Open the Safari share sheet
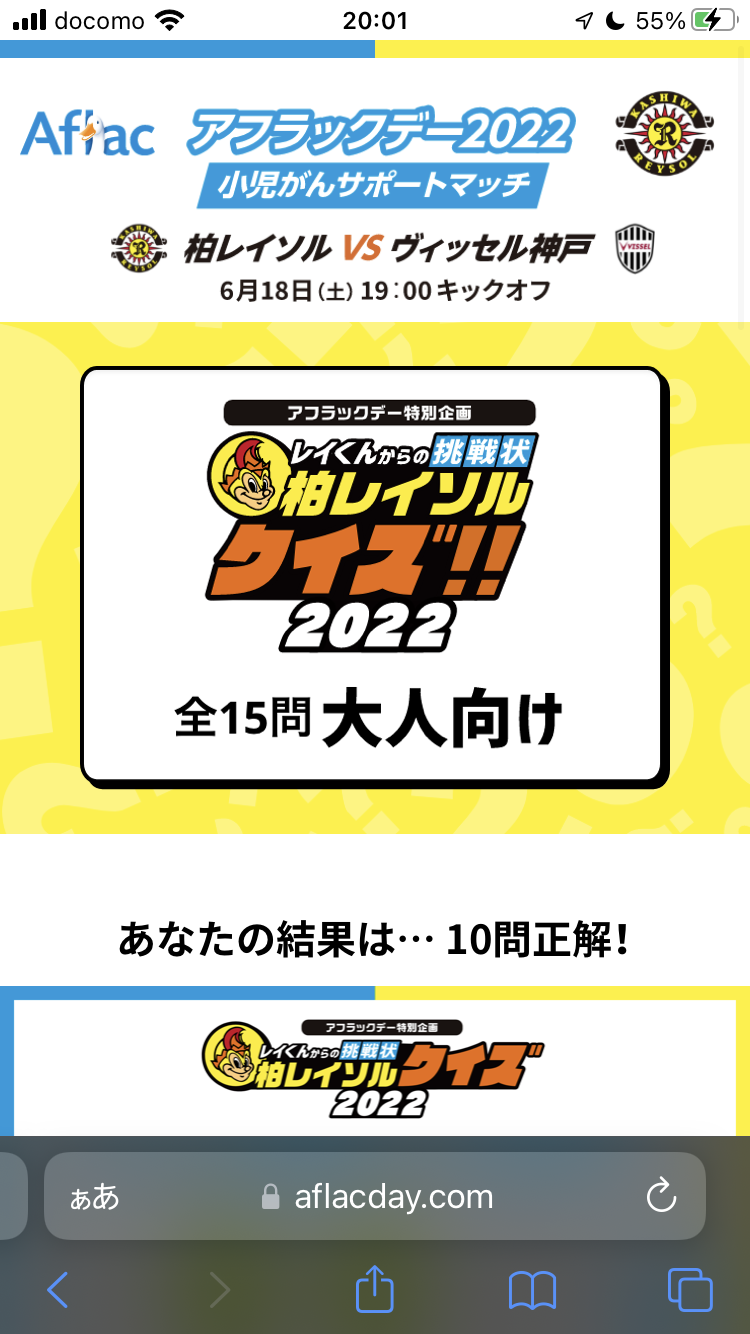 coord(375,1288)
